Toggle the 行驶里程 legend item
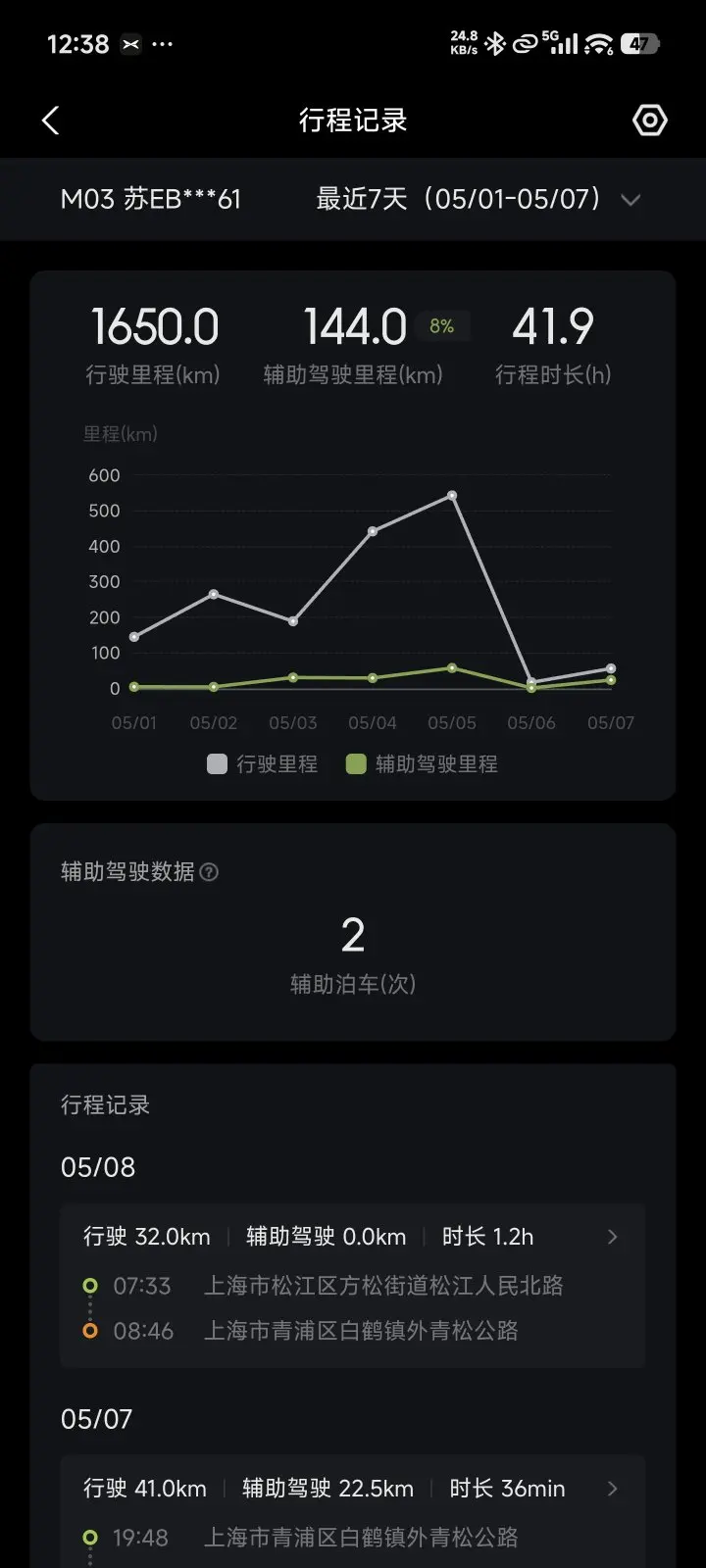Viewport: 706px width, 1568px height. [x=263, y=763]
